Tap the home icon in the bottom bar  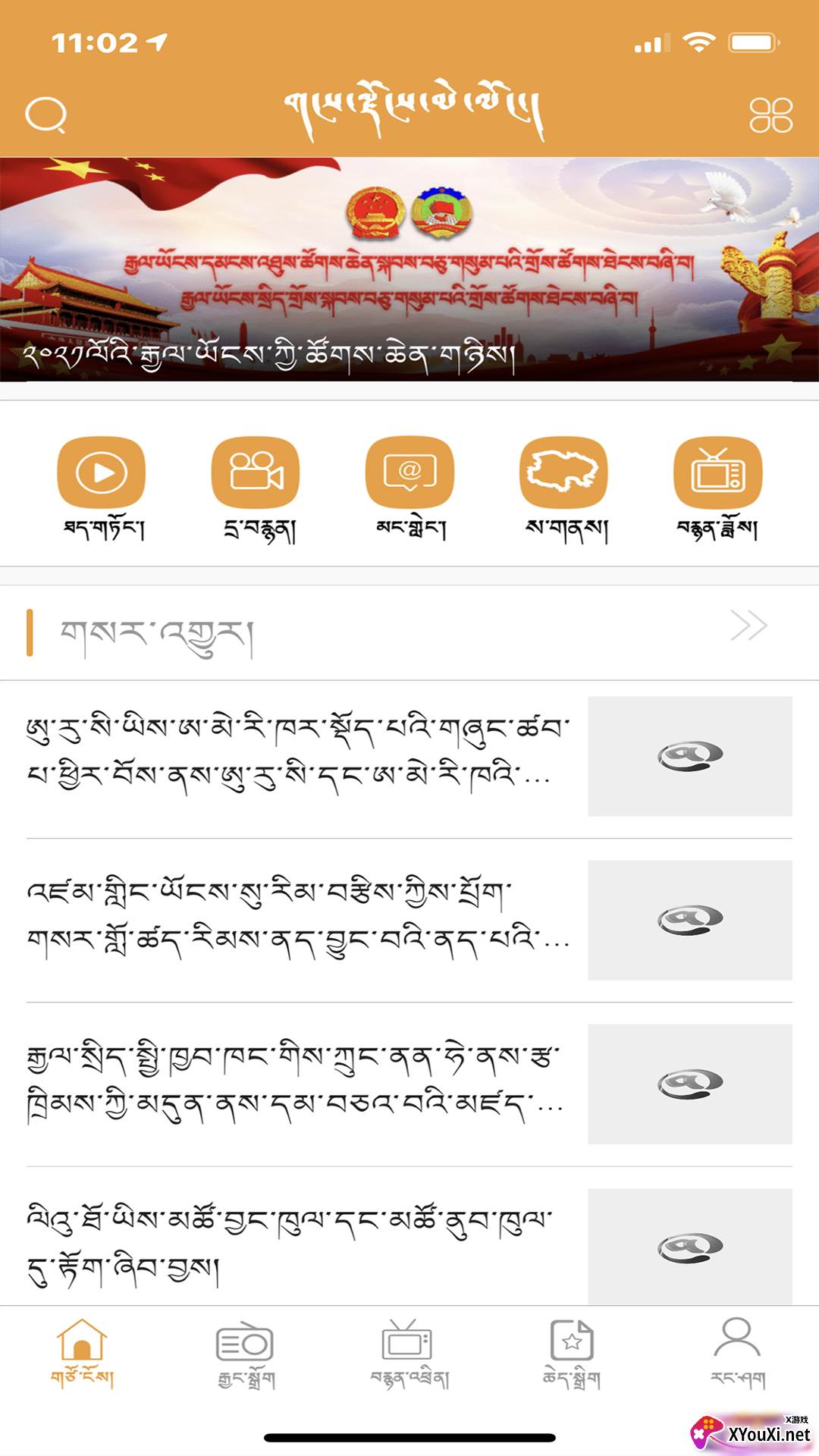pyautogui.click(x=82, y=1342)
